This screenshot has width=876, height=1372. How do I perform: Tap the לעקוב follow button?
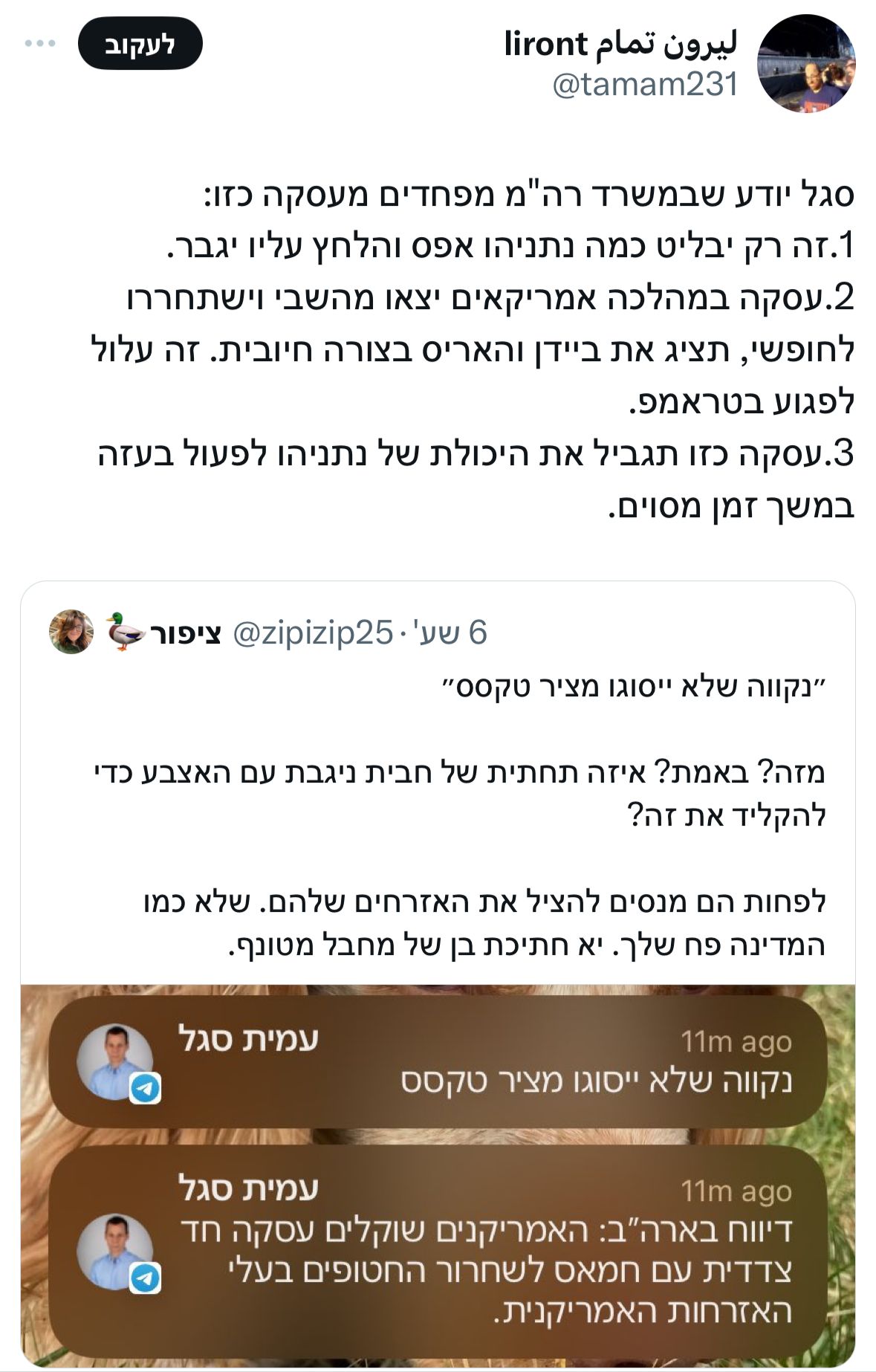tap(140, 44)
